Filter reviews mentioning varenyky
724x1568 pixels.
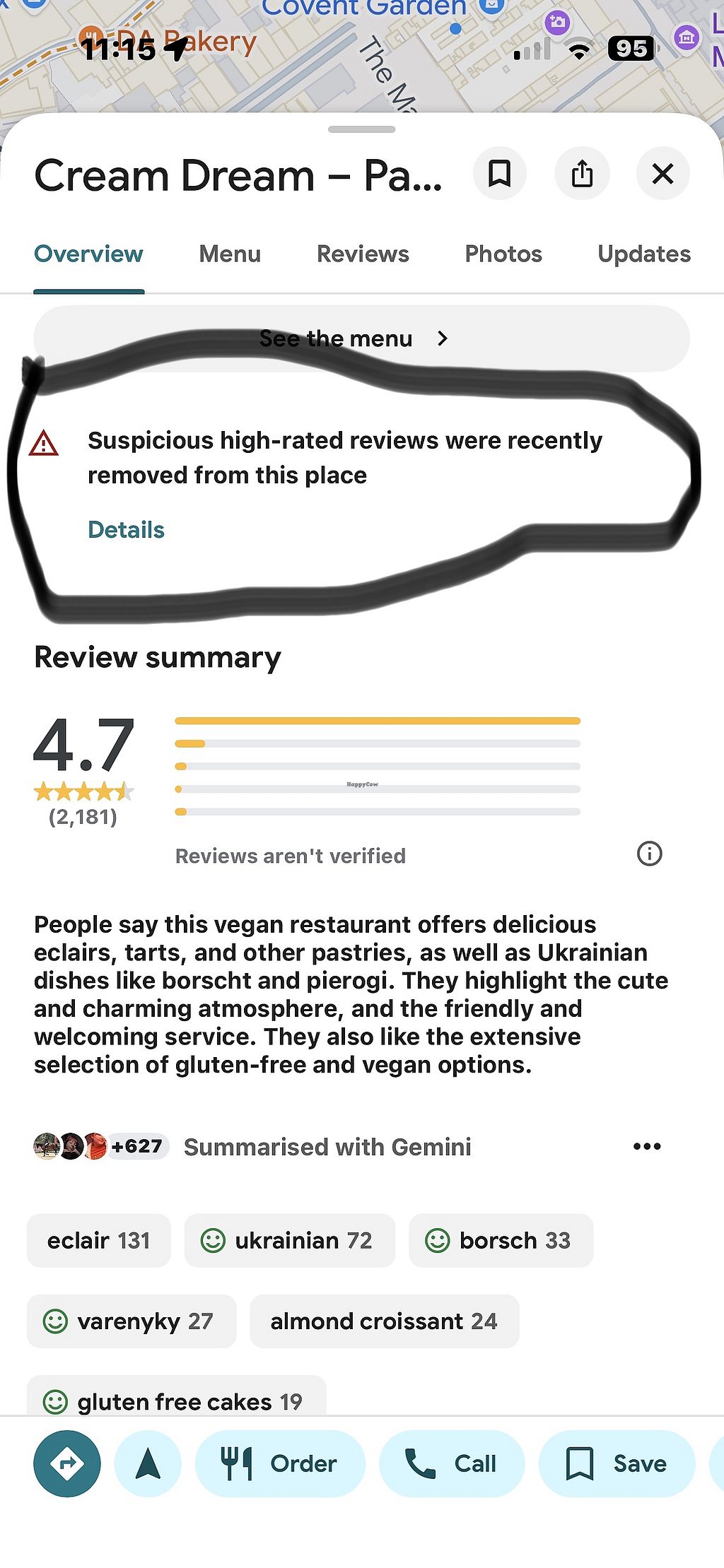pos(131,1321)
